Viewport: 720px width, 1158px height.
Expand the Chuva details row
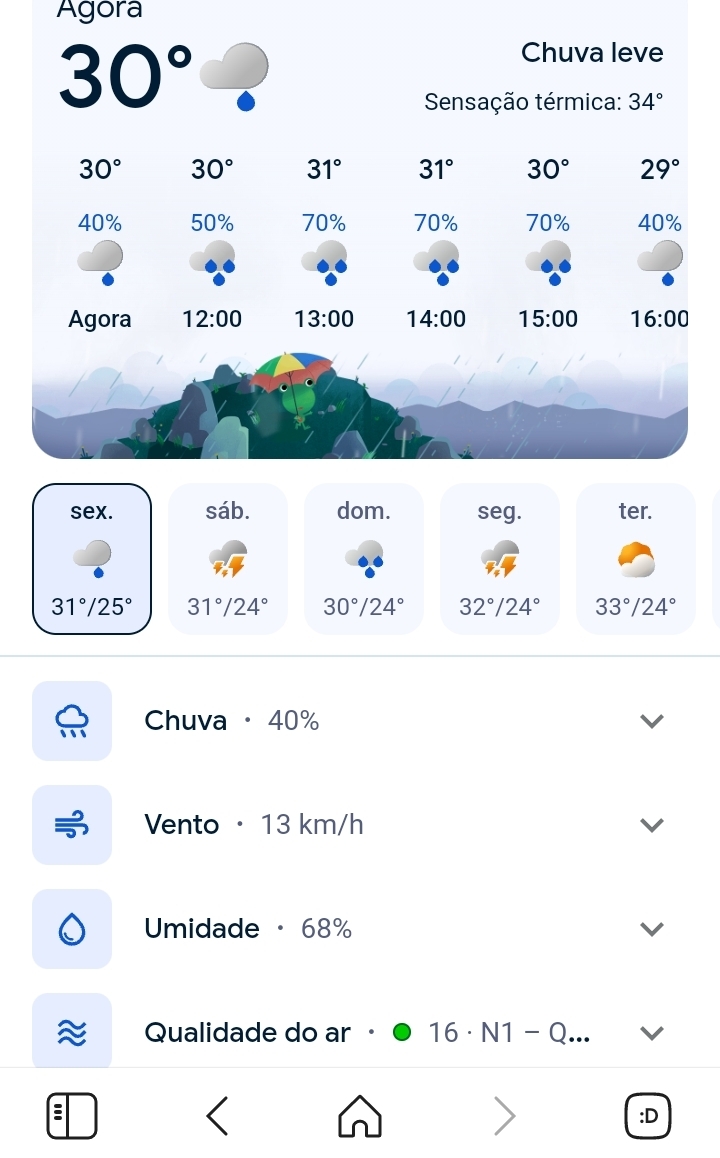tap(651, 721)
